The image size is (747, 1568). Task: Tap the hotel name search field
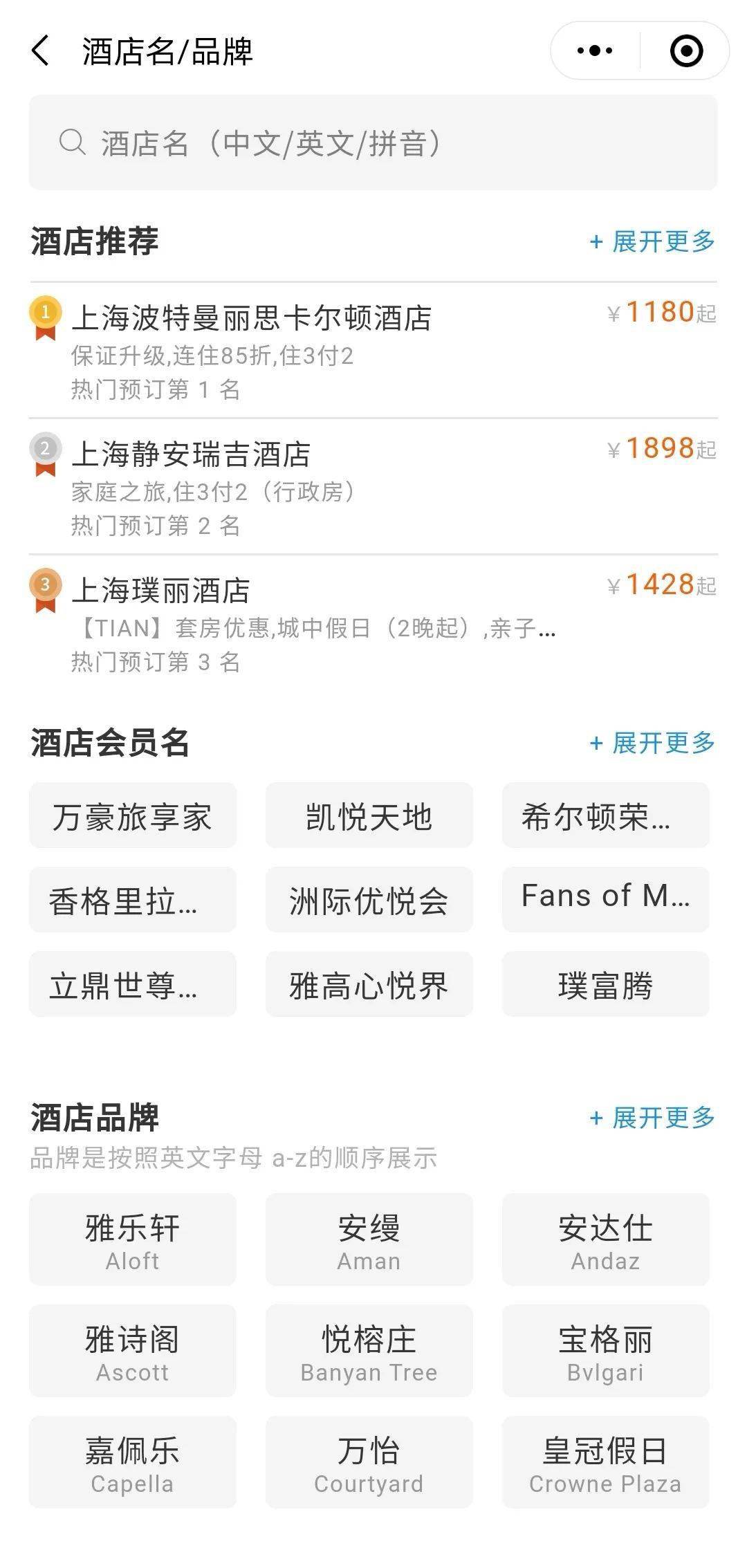click(x=373, y=142)
